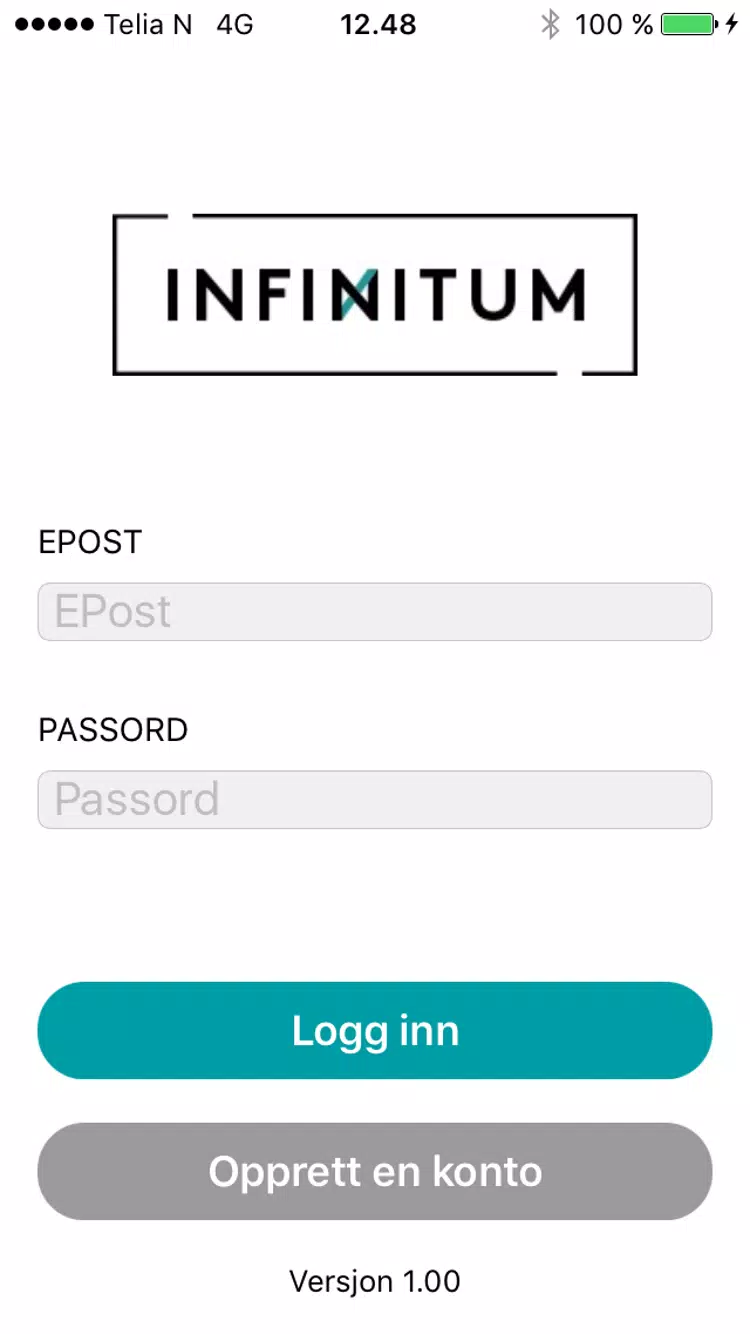The height and width of the screenshot is (1334, 750).
Task: Tap the EPost email field
Action: pyautogui.click(x=375, y=611)
